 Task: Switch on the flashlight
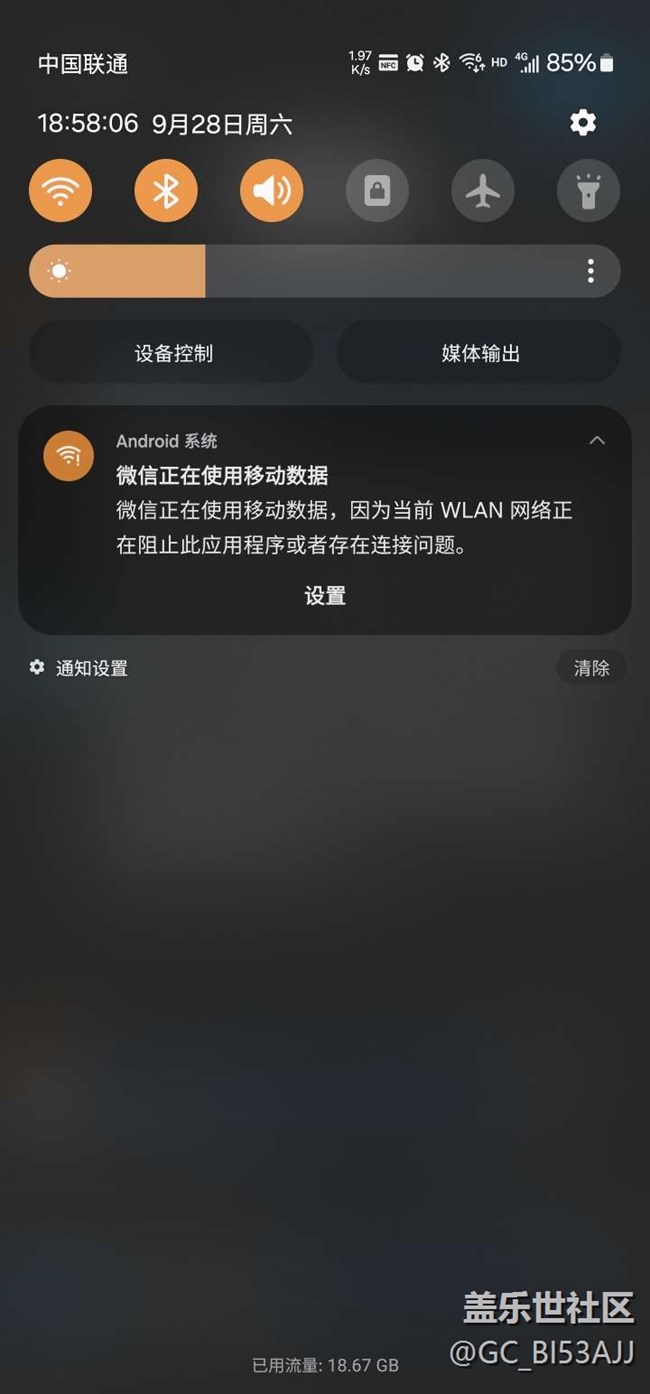tap(588, 190)
